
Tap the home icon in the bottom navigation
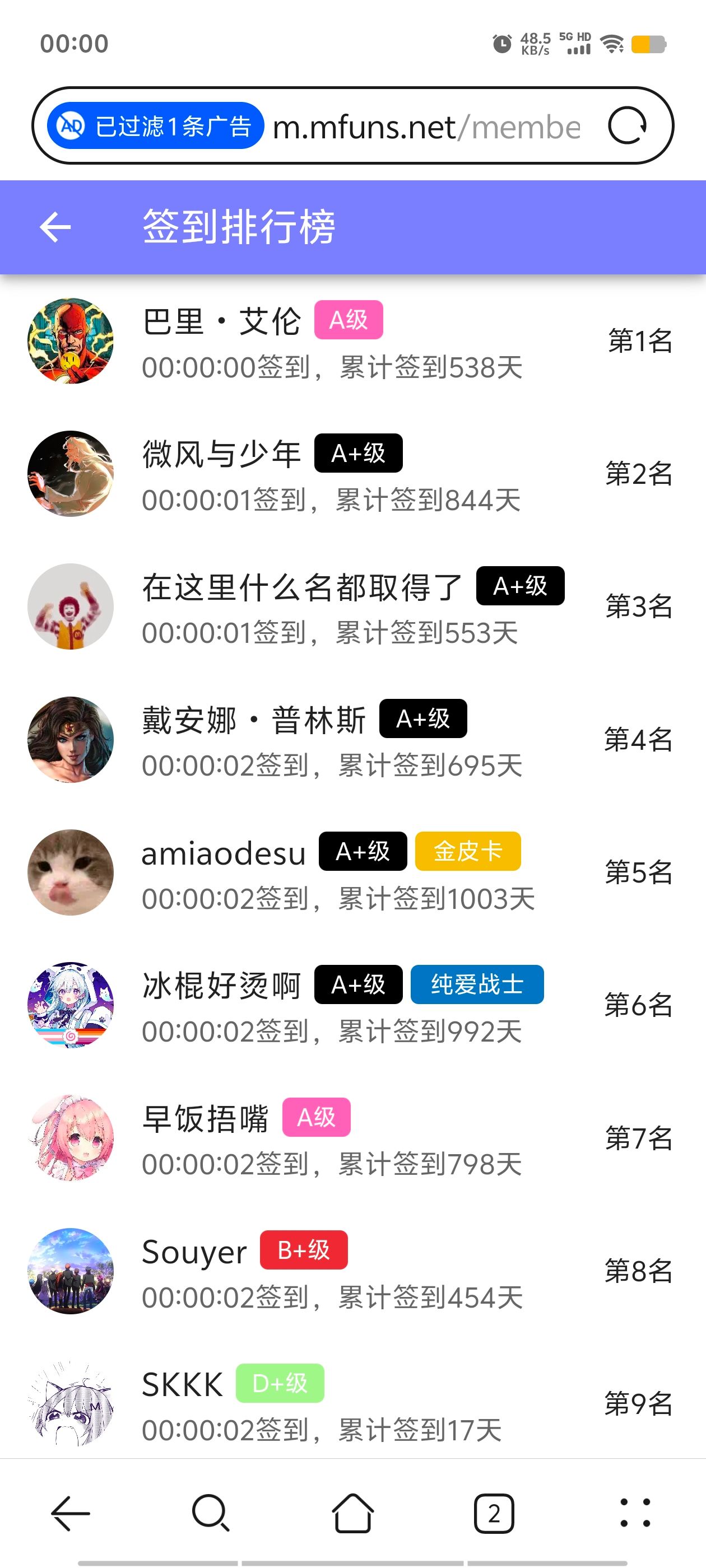click(x=352, y=1514)
